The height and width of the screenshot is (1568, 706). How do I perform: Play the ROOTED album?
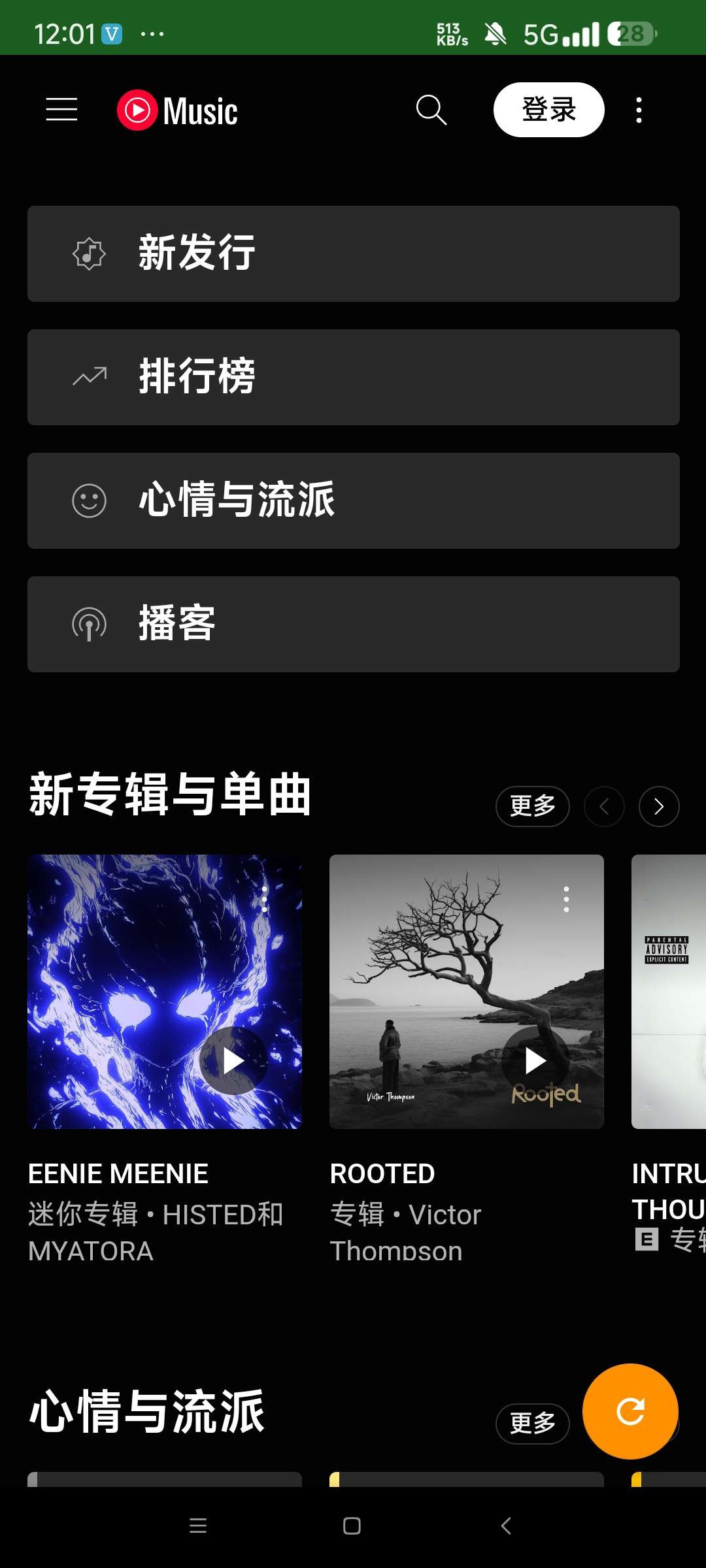(535, 1060)
